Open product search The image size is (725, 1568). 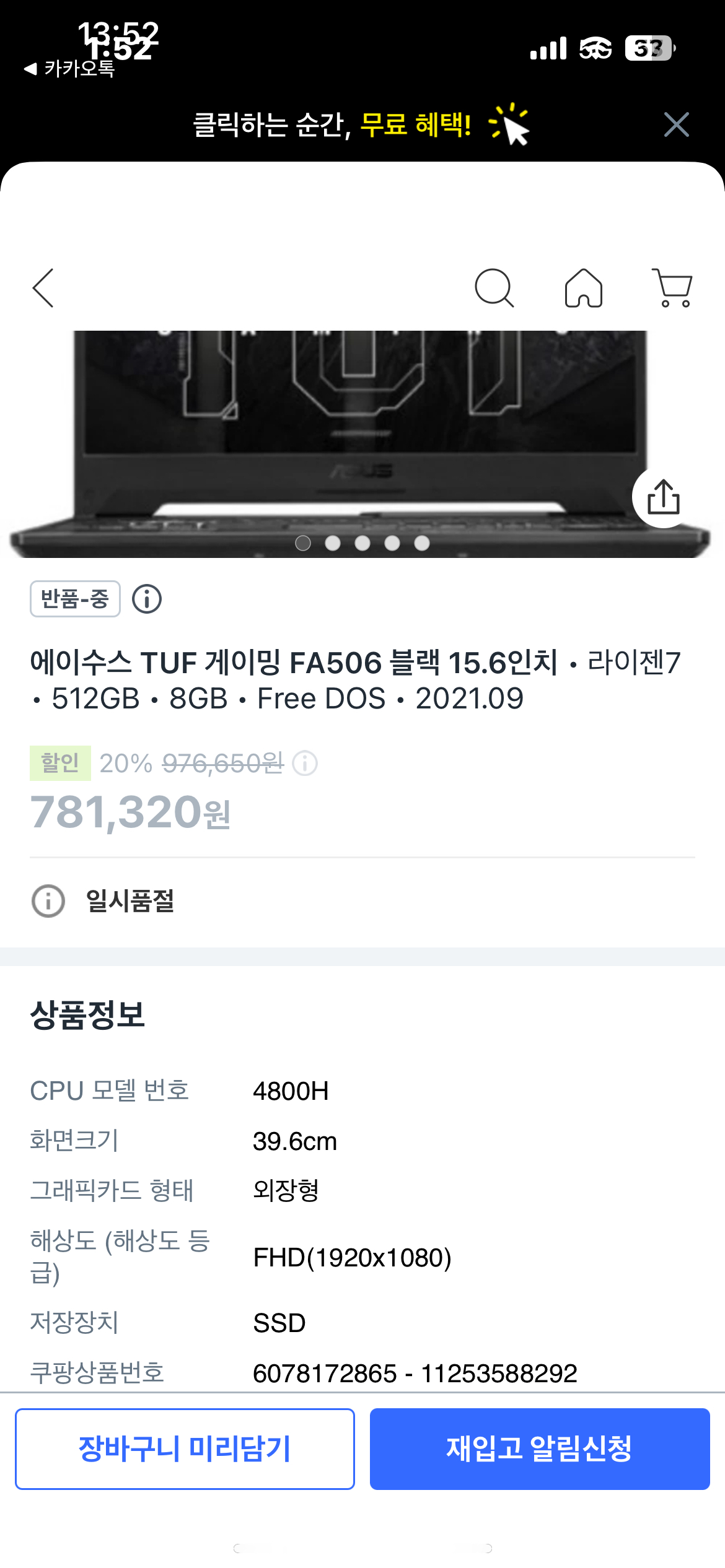click(x=494, y=288)
